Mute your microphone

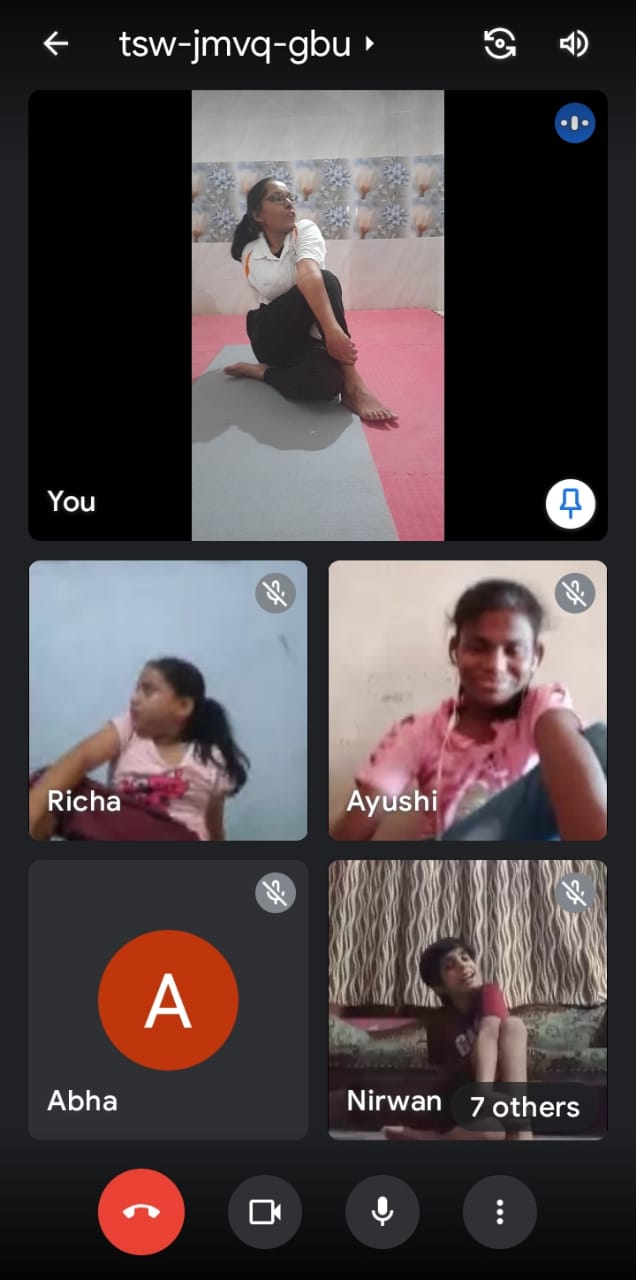click(x=382, y=1212)
